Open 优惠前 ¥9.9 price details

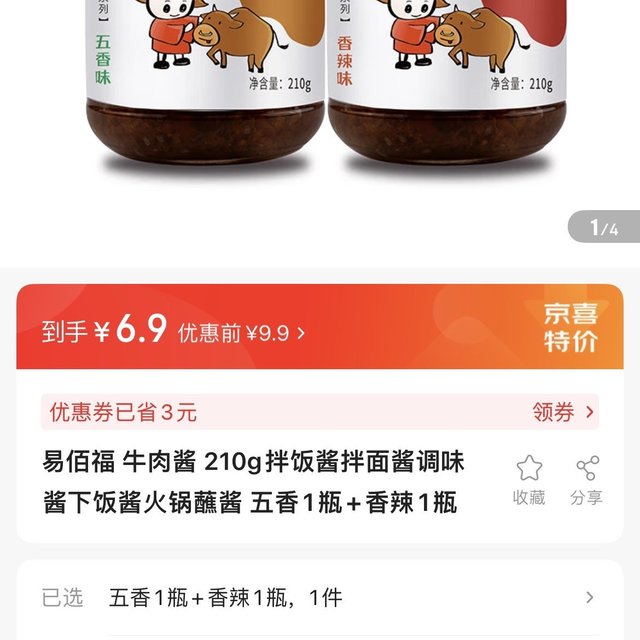pyautogui.click(x=241, y=333)
